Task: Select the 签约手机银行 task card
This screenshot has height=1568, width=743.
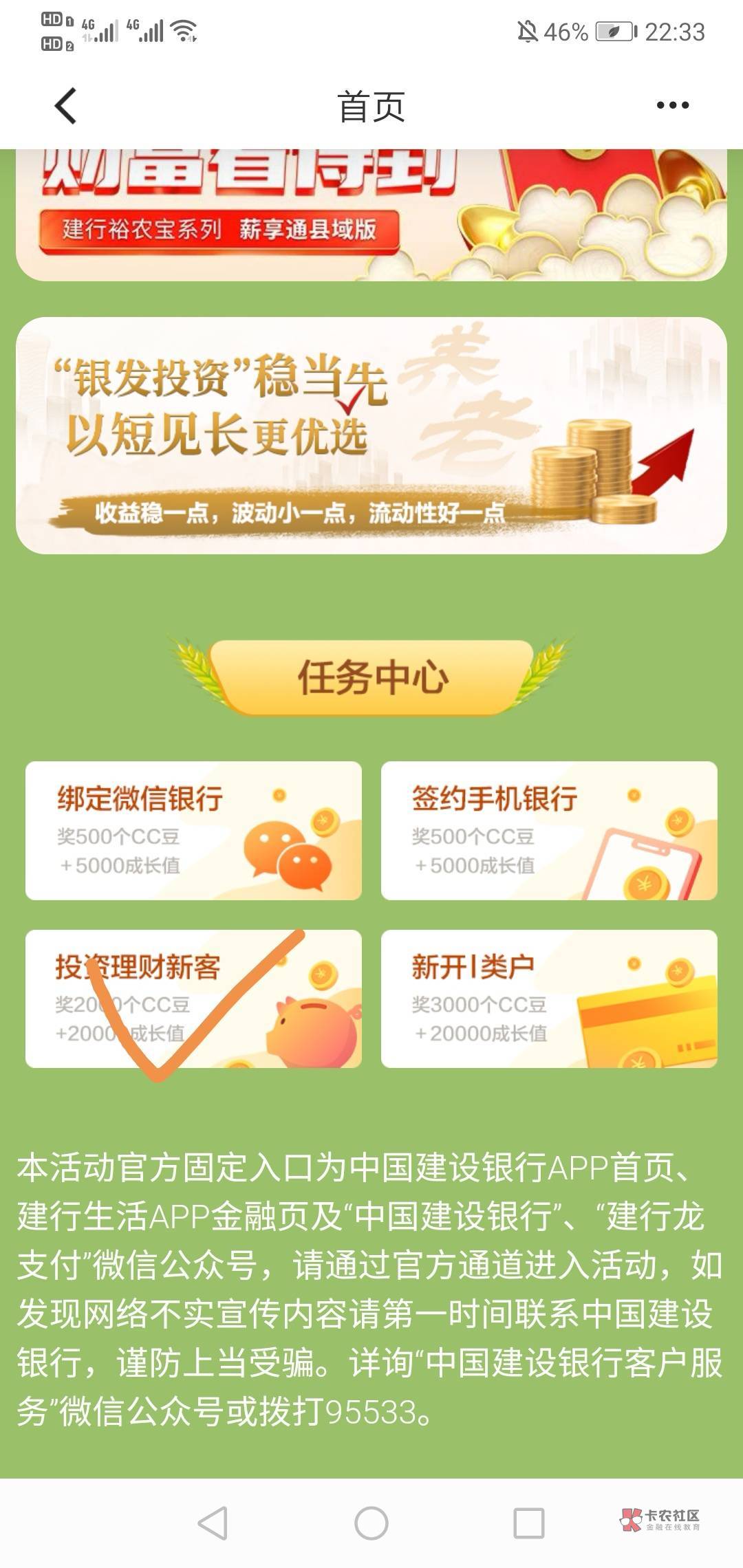Action: (x=549, y=830)
